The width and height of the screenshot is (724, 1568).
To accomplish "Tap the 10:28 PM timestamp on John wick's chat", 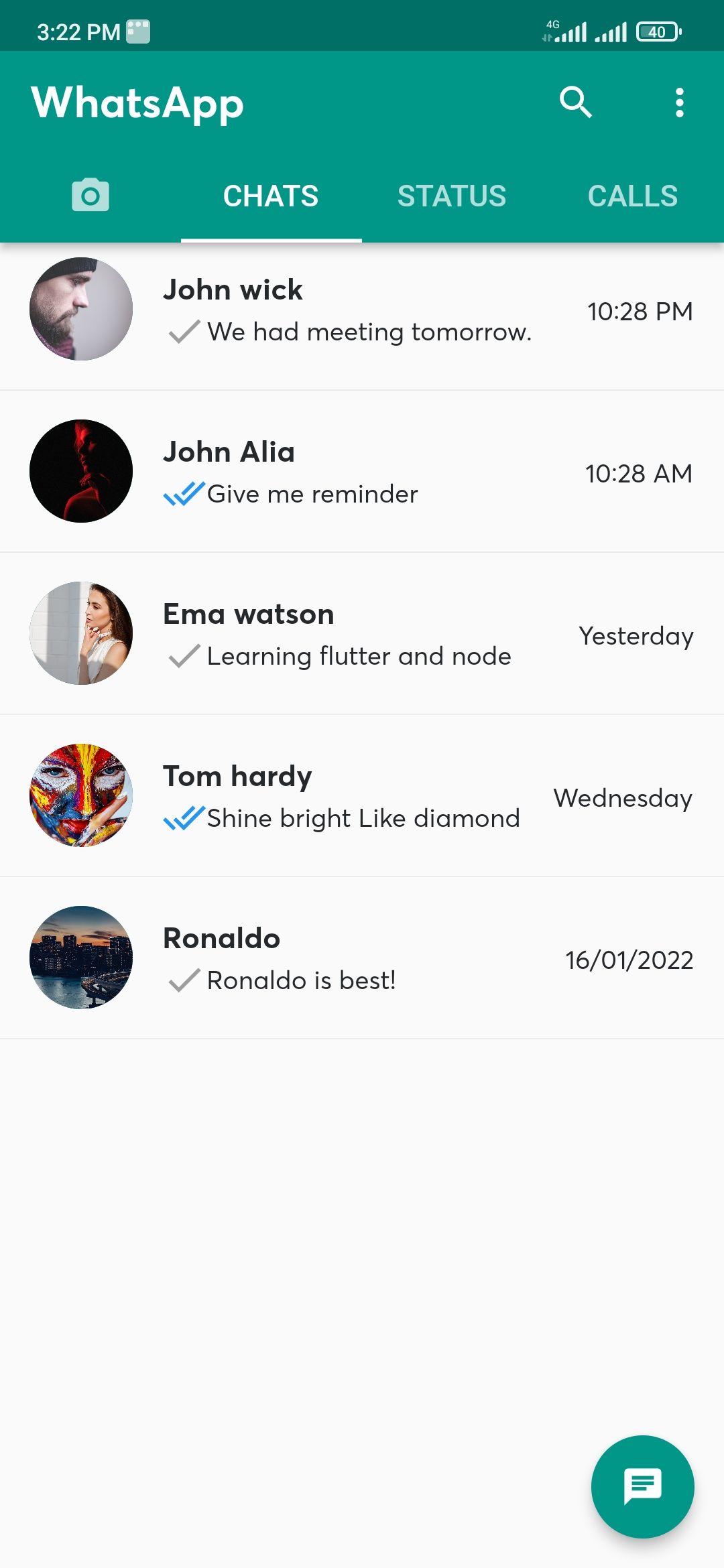I will pos(640,312).
